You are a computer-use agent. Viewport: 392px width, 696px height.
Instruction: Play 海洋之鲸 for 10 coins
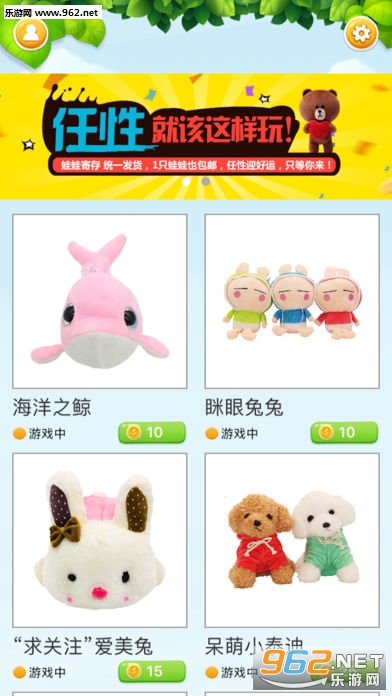pos(152,432)
